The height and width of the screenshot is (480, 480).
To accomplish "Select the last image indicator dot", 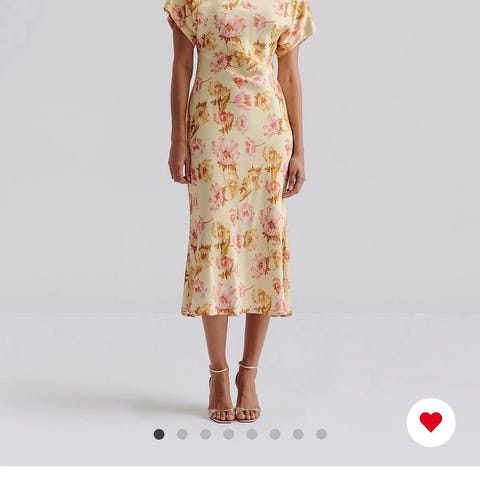I will (x=321, y=434).
